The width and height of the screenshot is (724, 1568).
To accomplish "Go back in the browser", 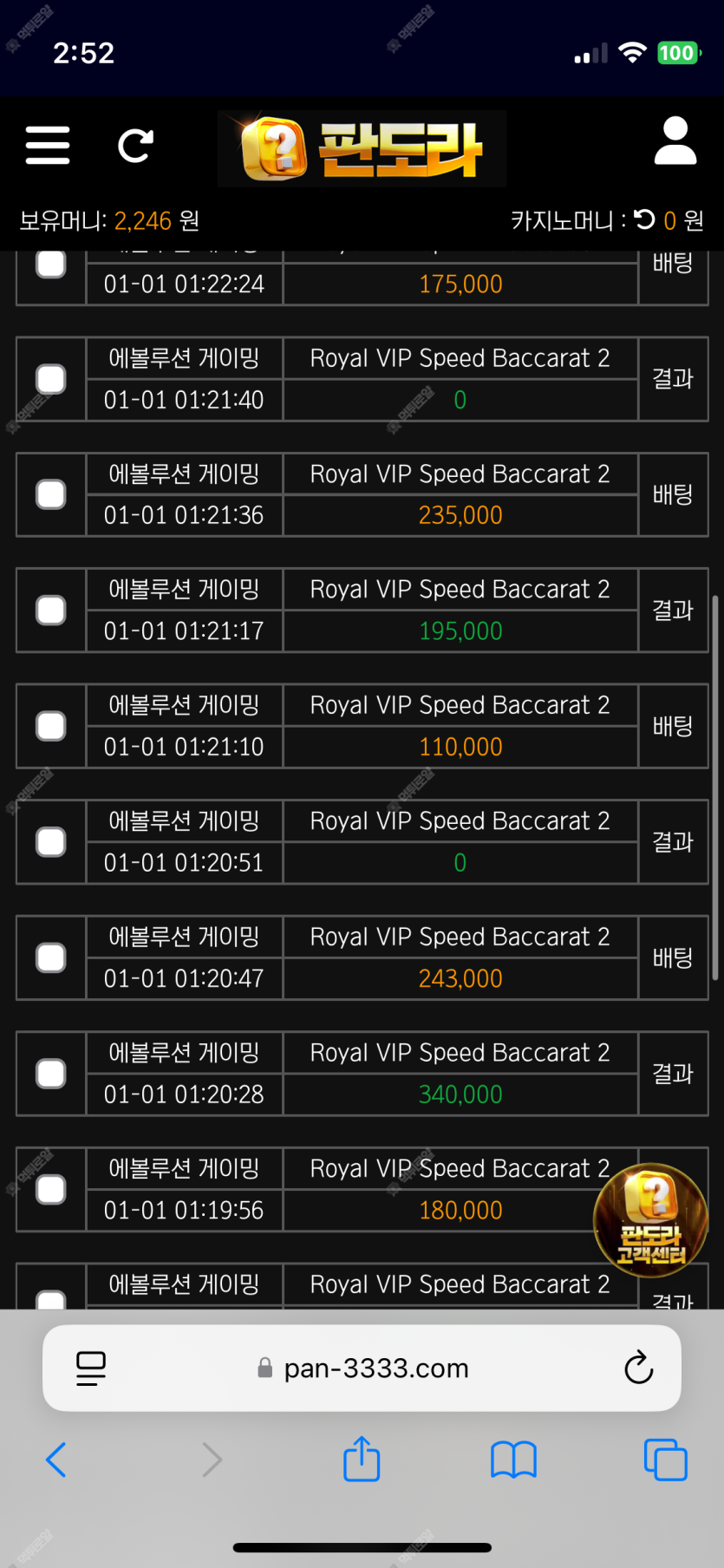I will click(x=55, y=1460).
